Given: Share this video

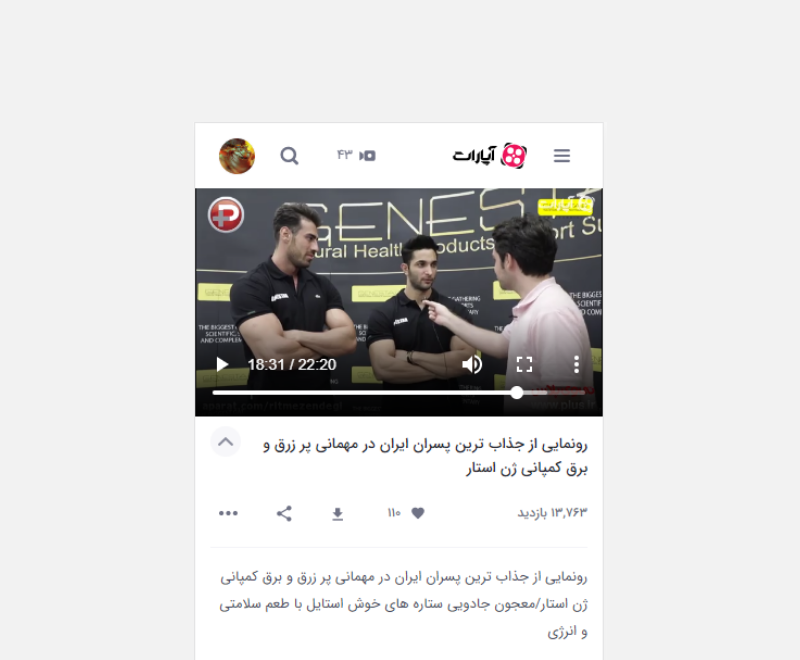Looking at the screenshot, I should (284, 513).
